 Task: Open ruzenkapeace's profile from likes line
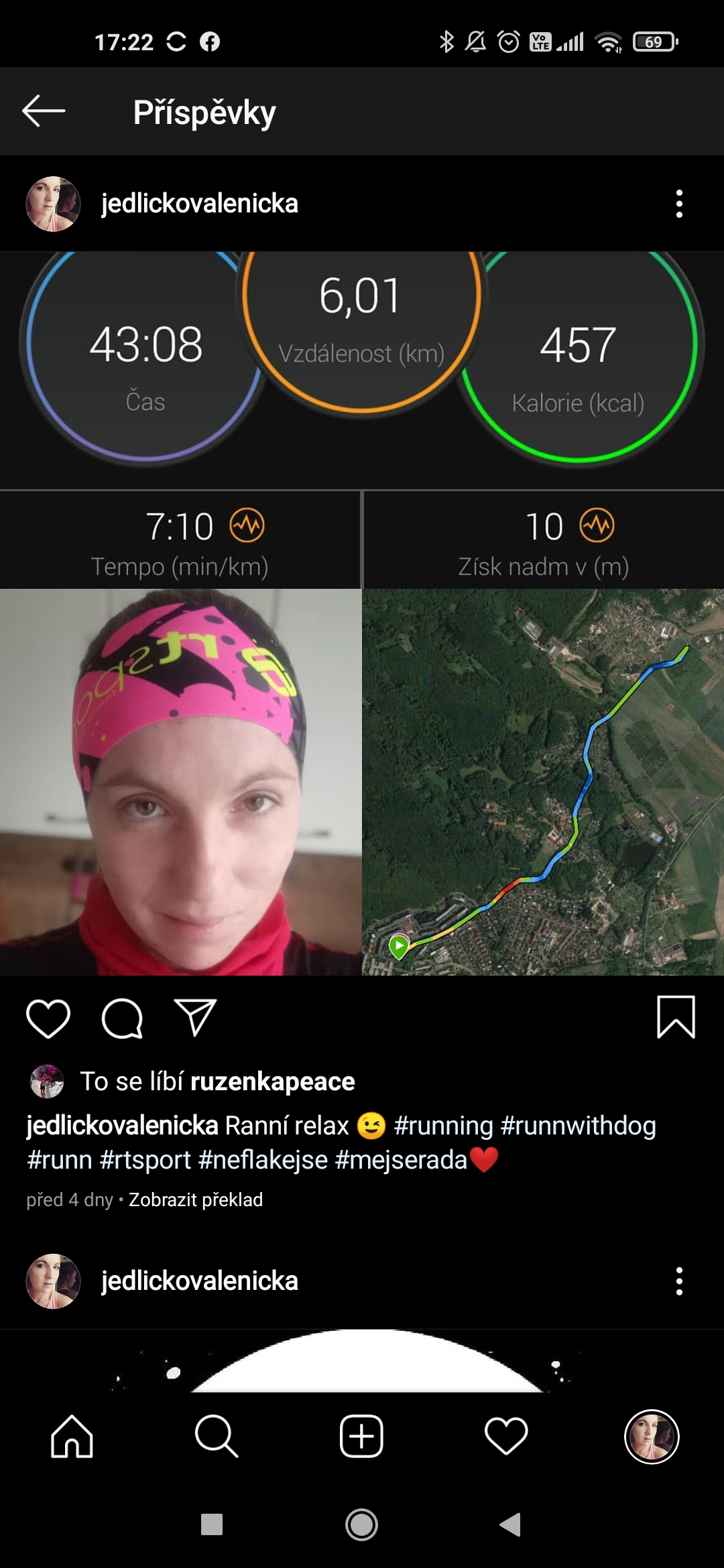(x=273, y=1082)
